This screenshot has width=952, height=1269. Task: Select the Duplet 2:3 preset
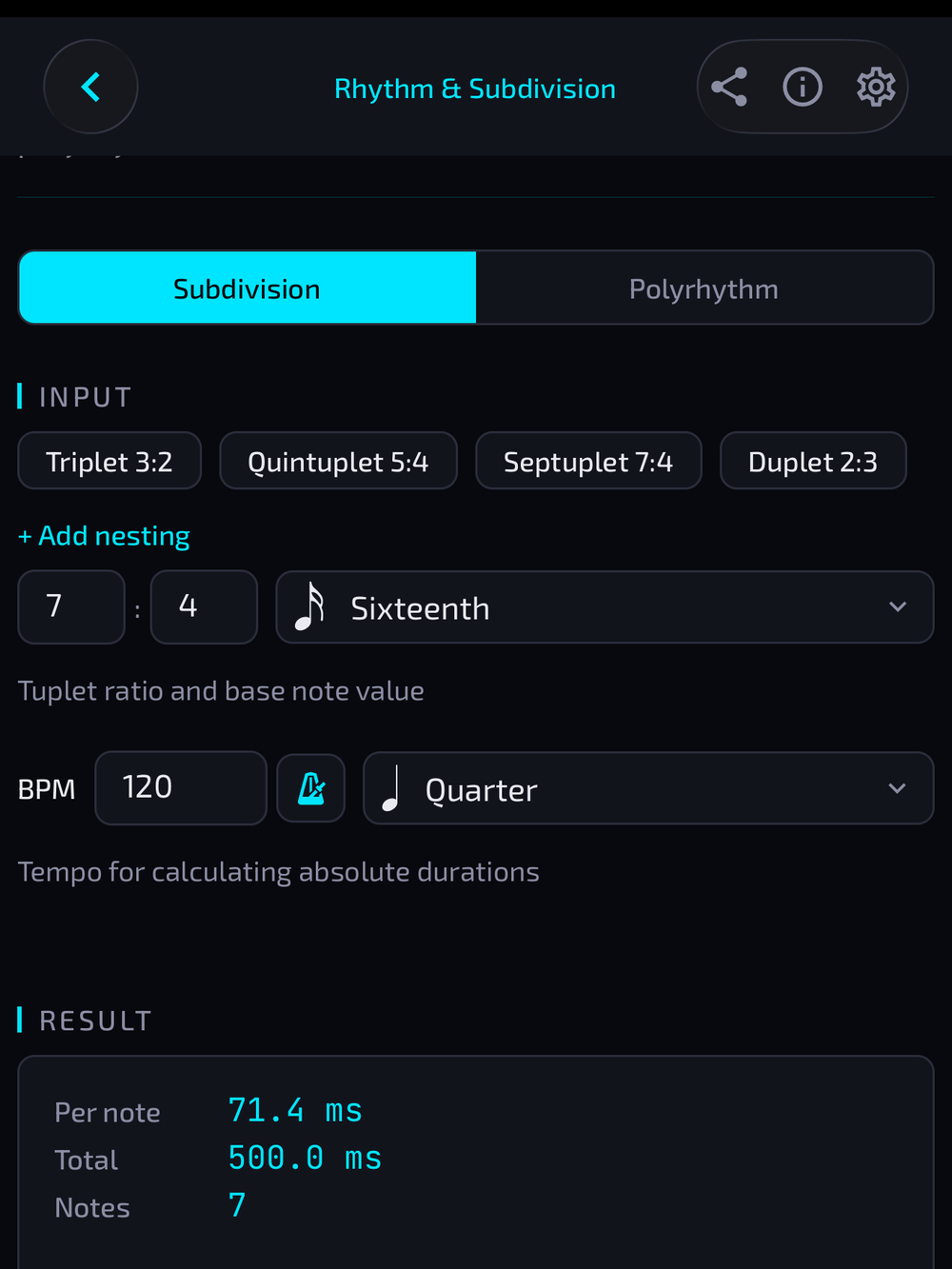point(813,461)
